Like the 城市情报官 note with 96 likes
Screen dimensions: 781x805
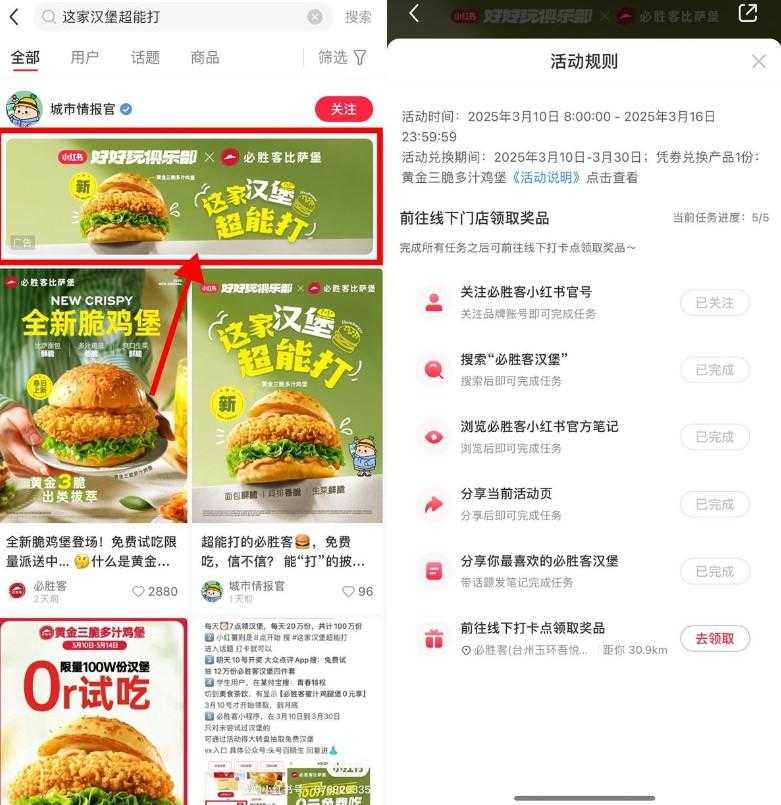tap(349, 591)
